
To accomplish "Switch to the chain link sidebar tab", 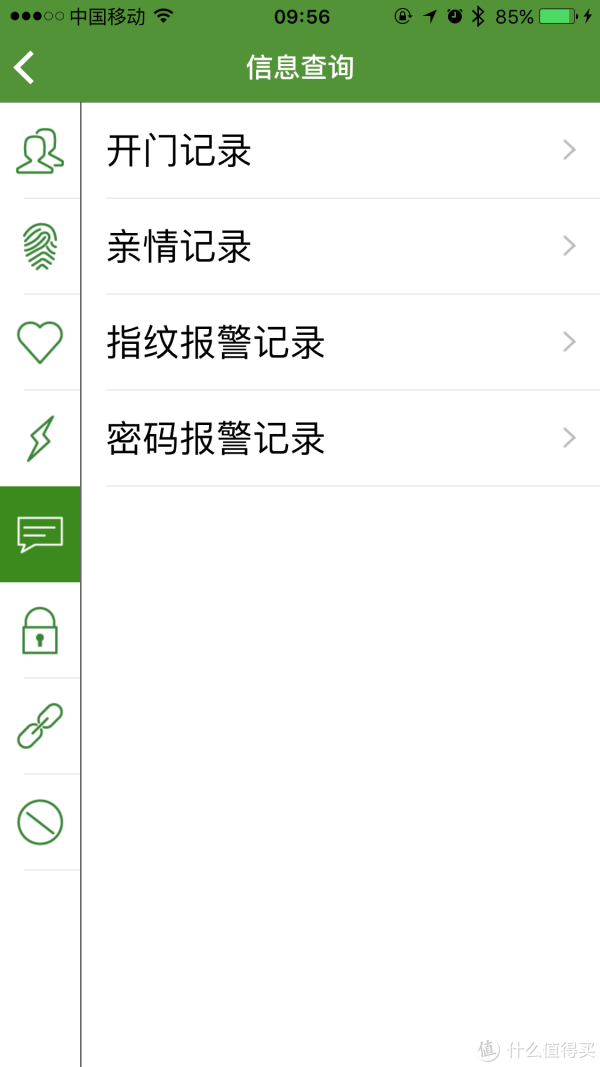I will tap(40, 726).
